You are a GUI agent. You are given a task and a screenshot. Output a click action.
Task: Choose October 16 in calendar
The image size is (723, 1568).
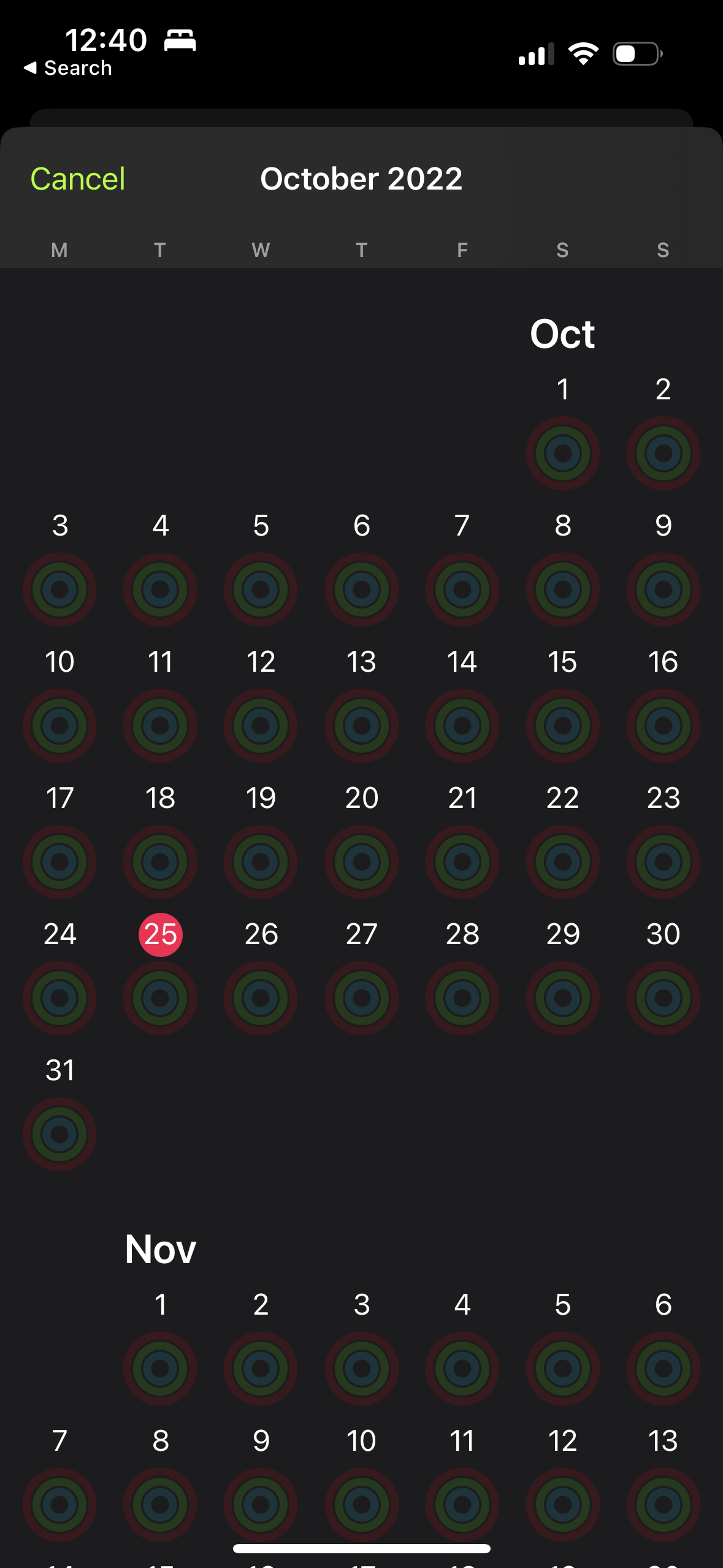[x=663, y=725]
